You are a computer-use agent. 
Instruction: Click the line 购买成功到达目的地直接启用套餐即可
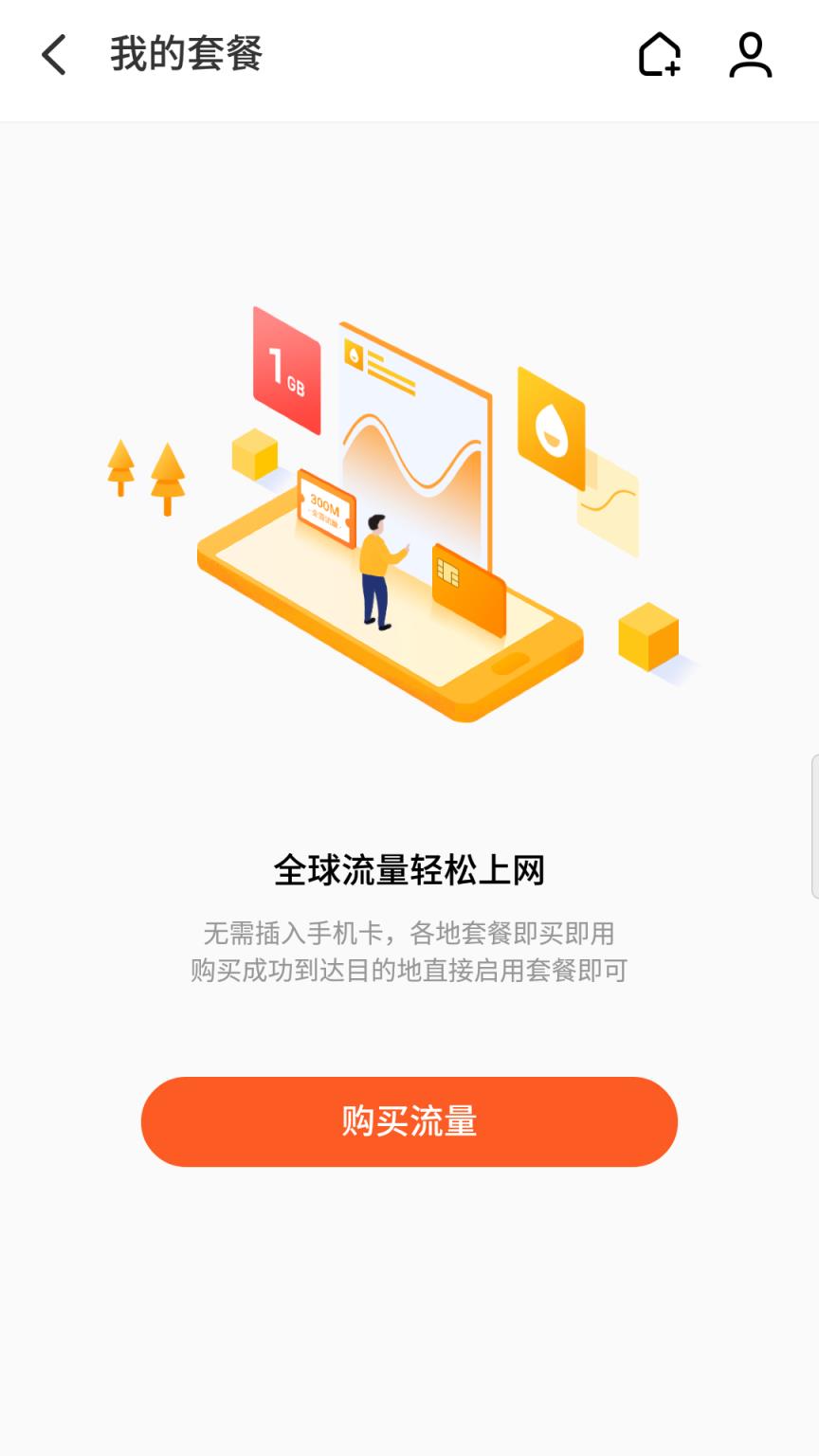click(x=409, y=970)
